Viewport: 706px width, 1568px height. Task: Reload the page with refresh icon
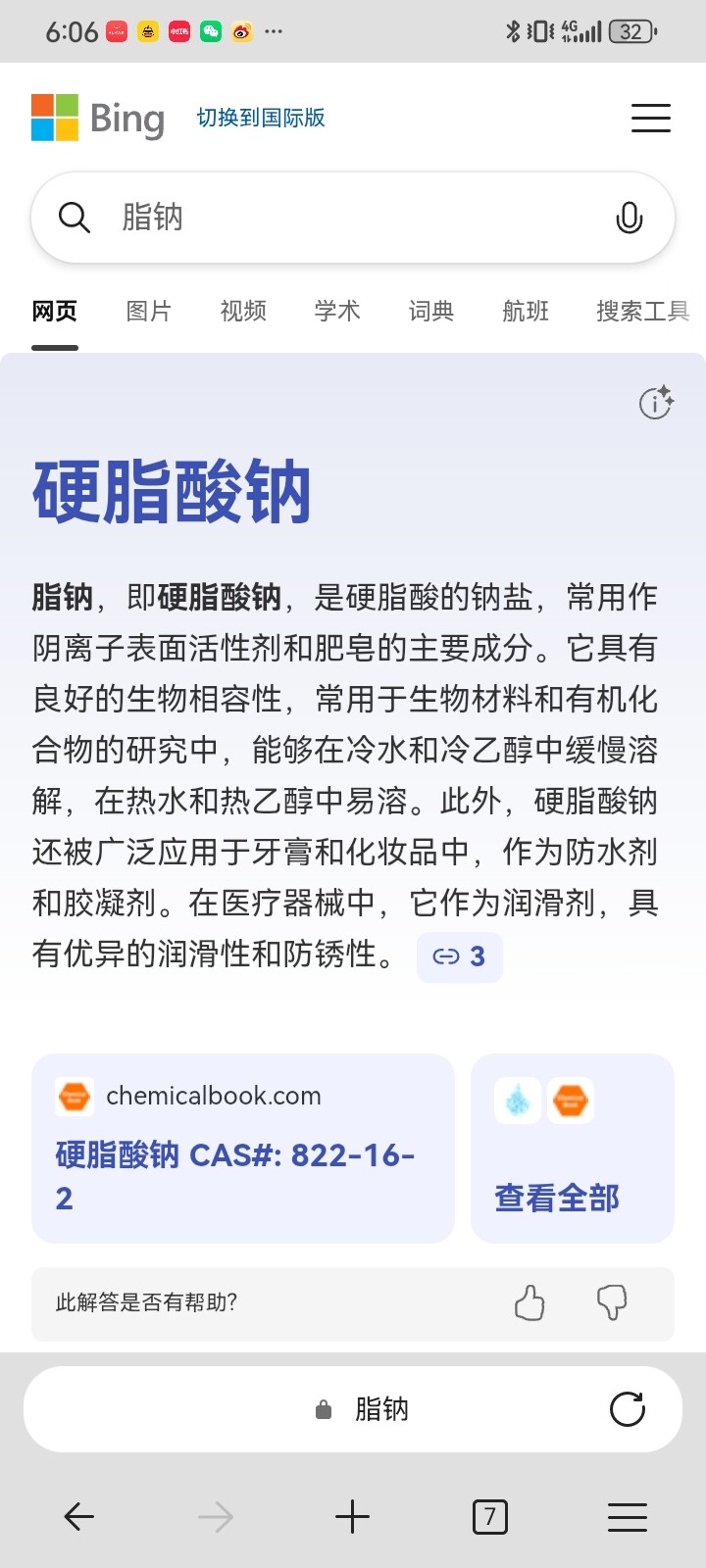coord(628,1409)
